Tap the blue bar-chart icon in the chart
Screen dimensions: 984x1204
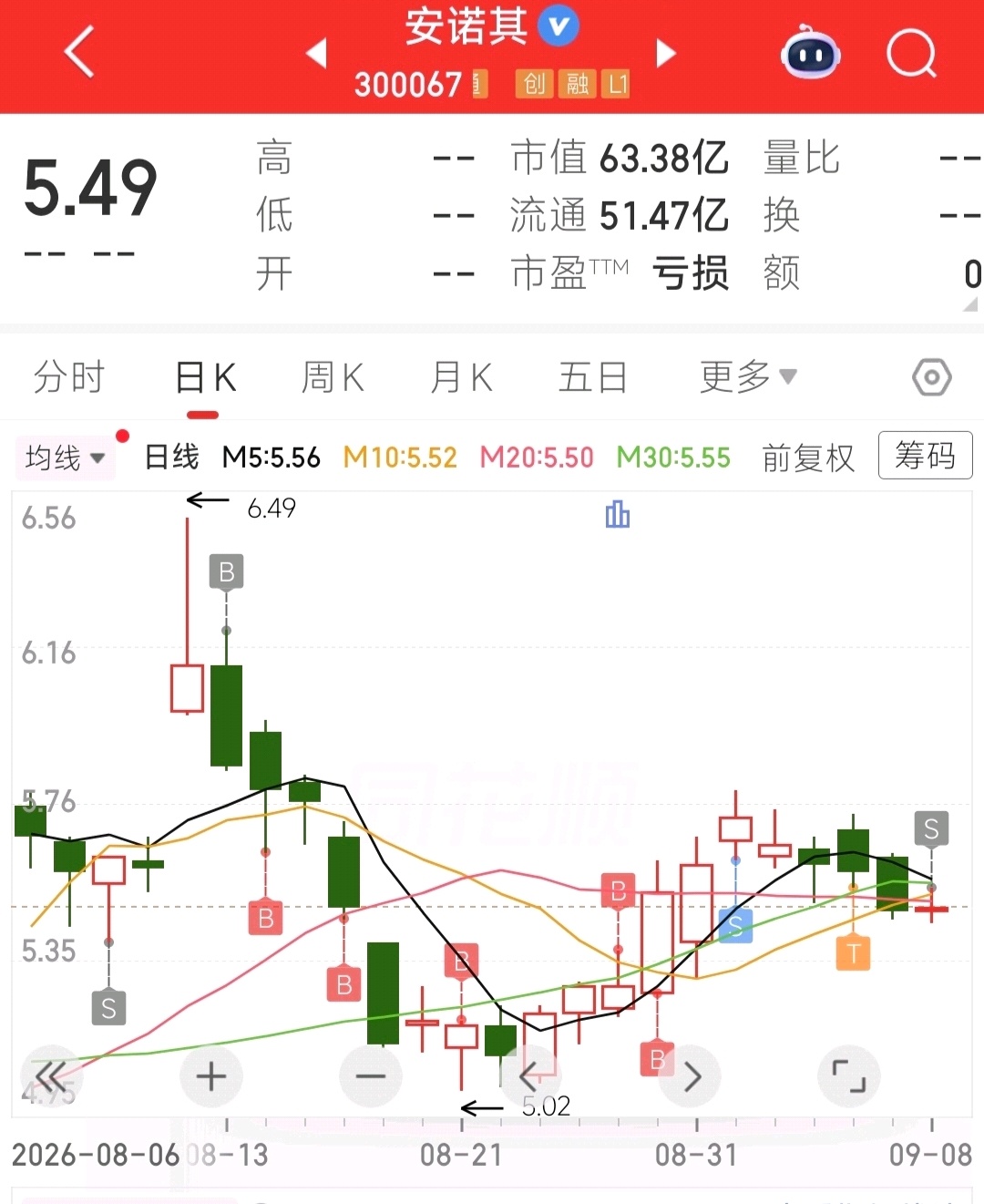[x=618, y=514]
